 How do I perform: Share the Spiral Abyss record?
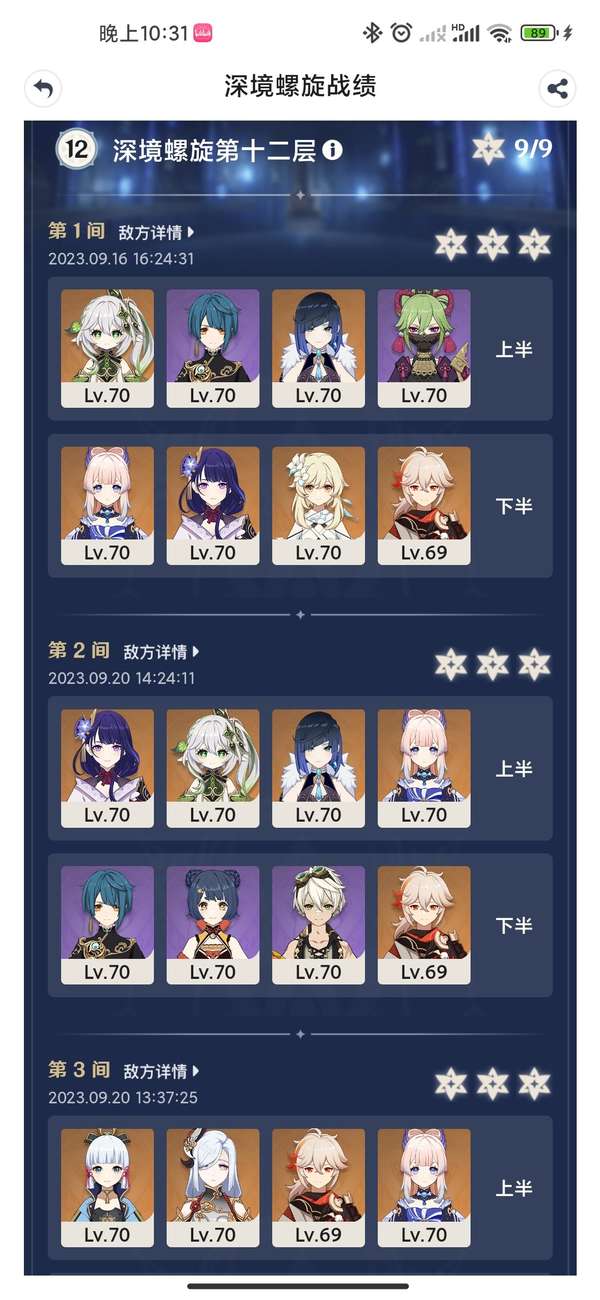[x=557, y=88]
